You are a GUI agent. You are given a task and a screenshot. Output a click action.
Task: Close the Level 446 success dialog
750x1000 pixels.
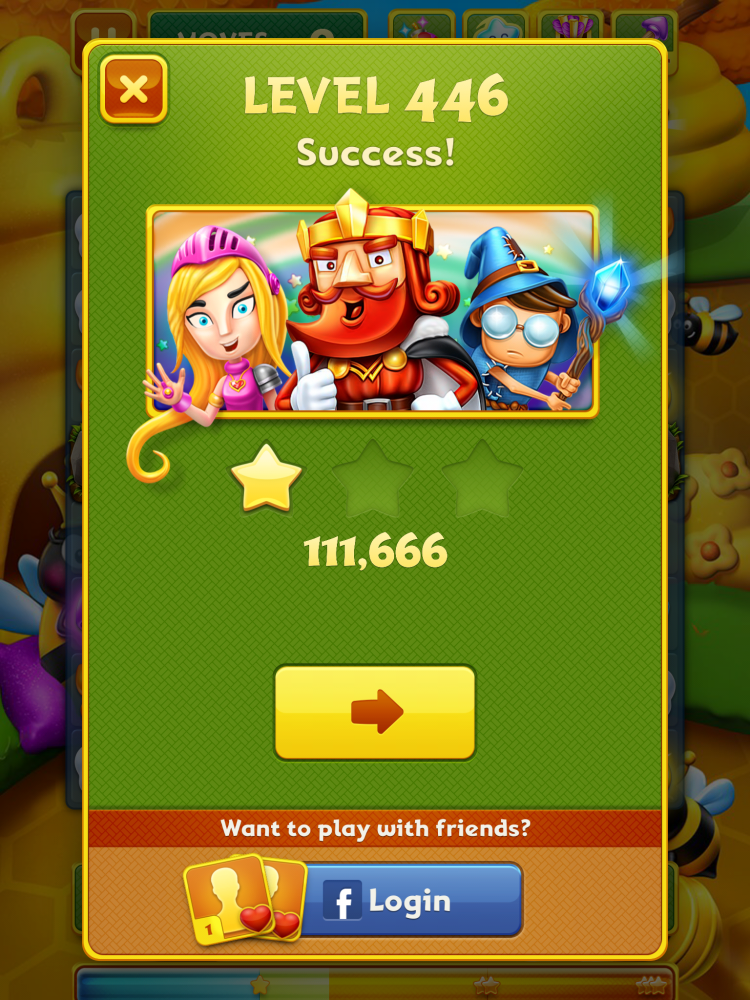click(x=134, y=90)
